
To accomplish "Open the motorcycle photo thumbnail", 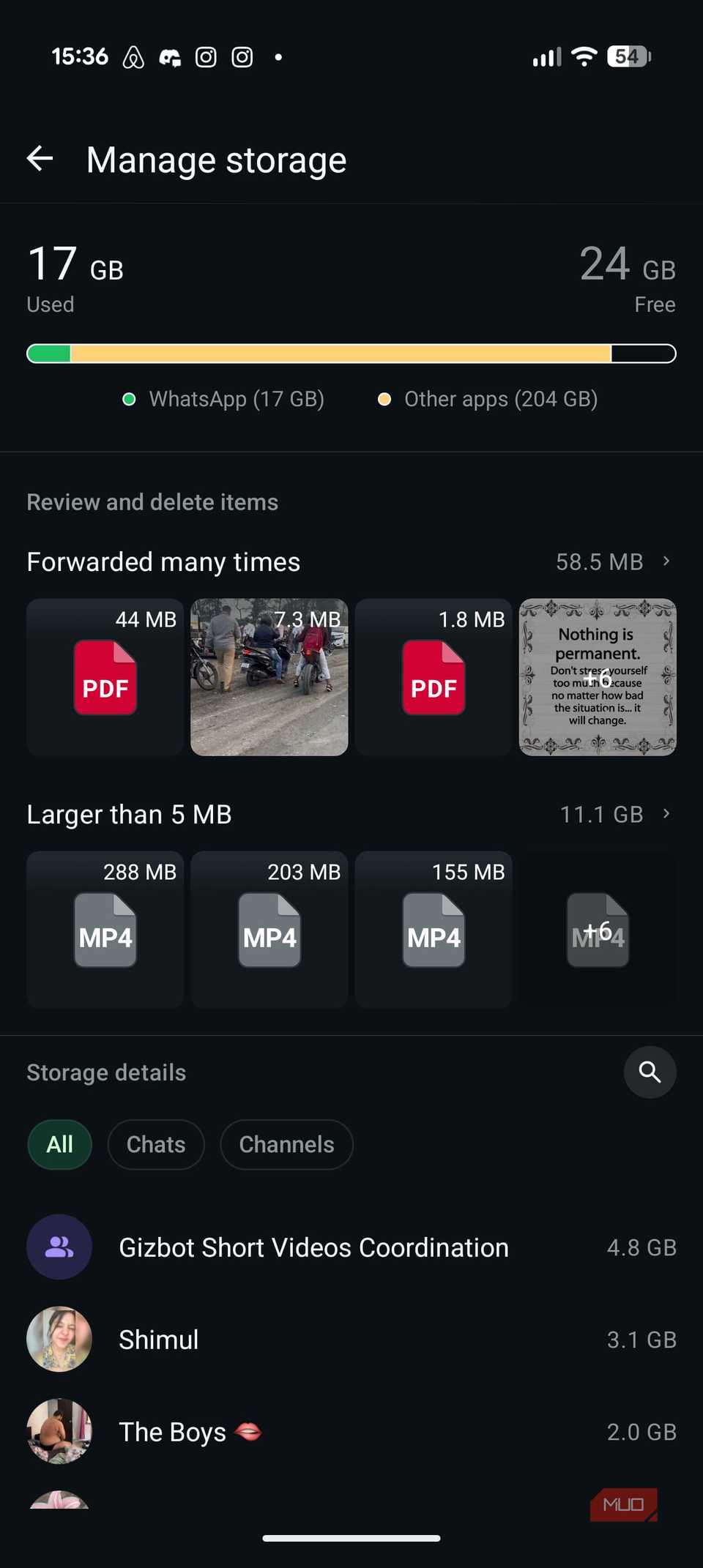I will 269,678.
